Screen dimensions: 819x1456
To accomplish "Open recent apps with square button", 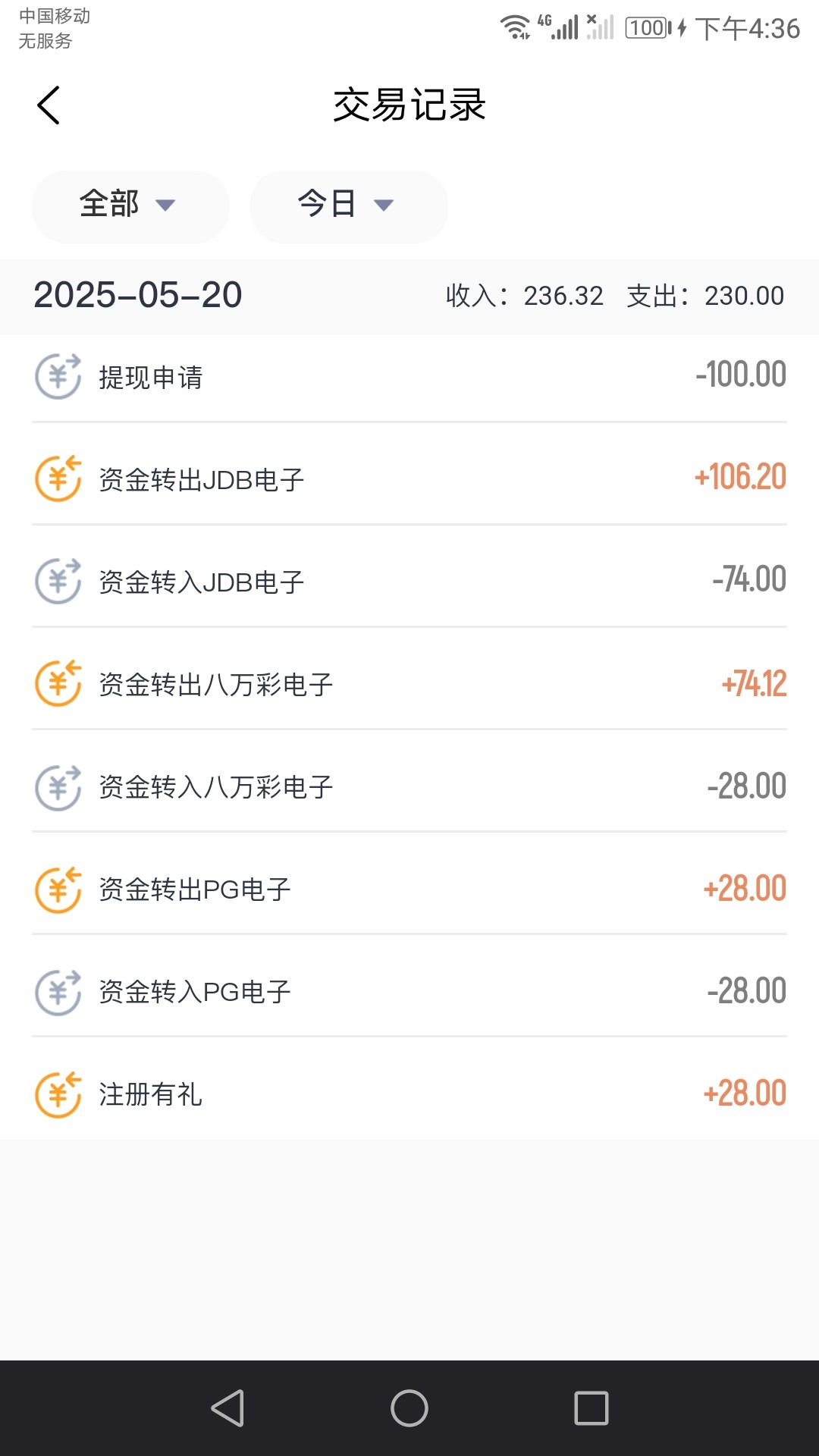I will point(591,1408).
